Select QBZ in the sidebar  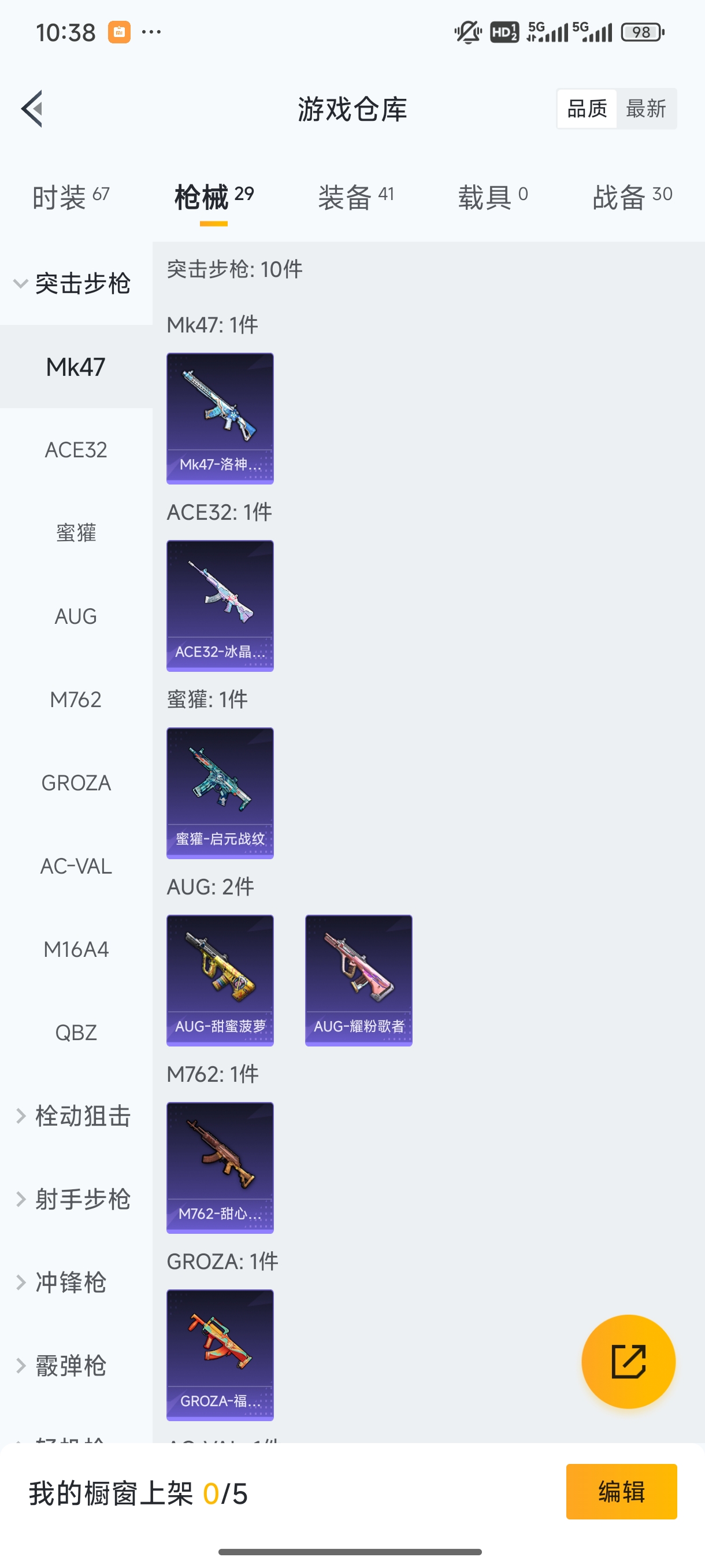(x=76, y=1033)
